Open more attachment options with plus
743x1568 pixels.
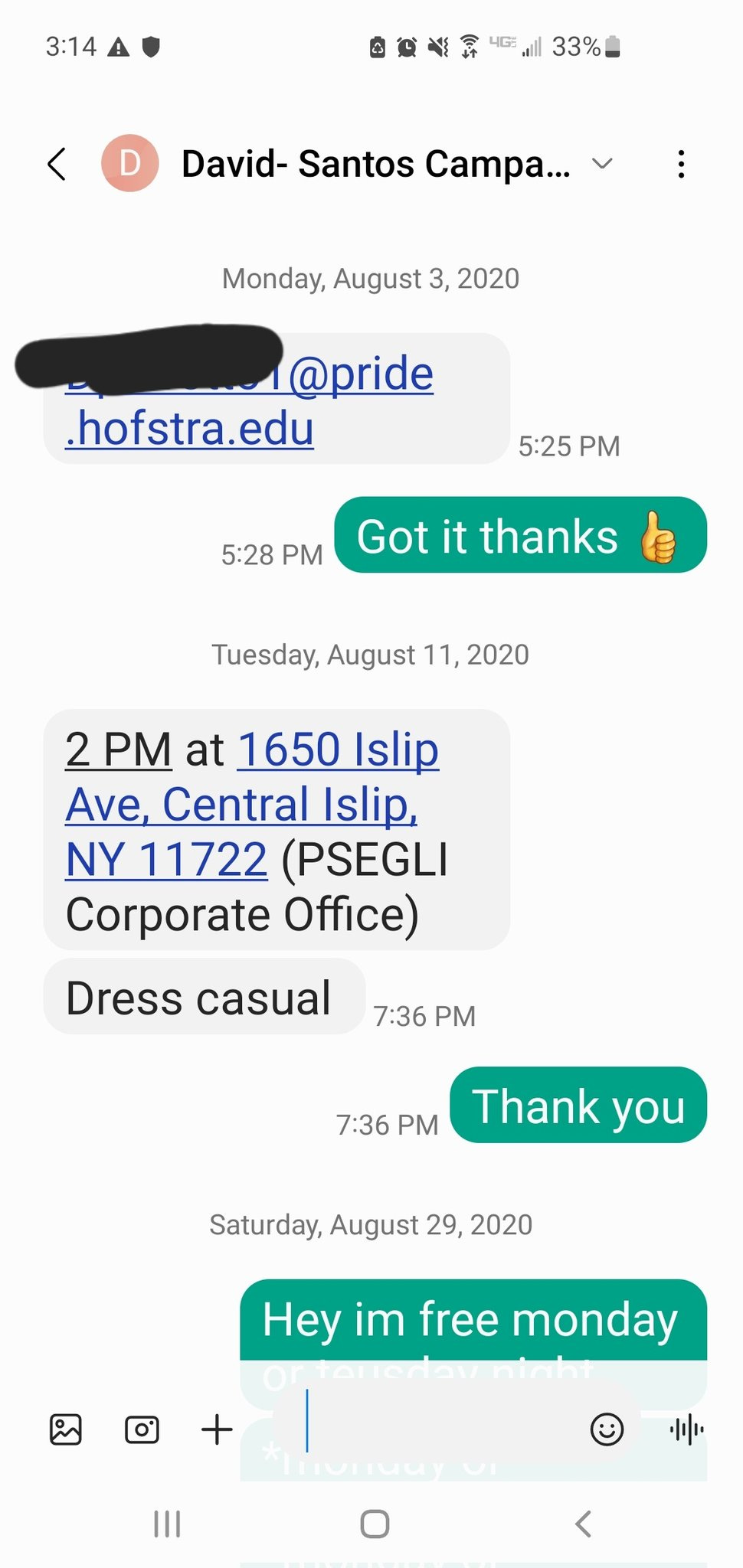[x=217, y=1429]
